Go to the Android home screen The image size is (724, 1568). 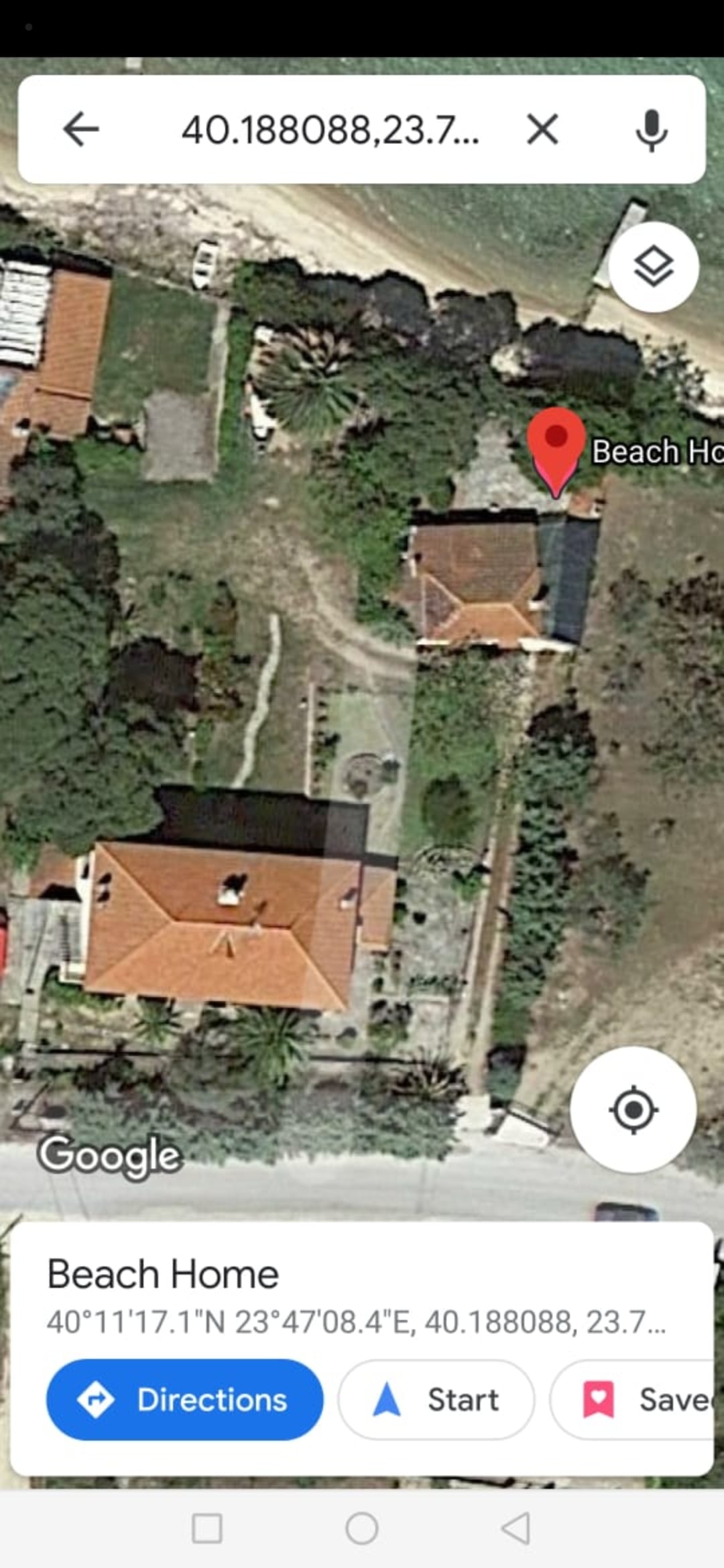(x=361, y=1528)
